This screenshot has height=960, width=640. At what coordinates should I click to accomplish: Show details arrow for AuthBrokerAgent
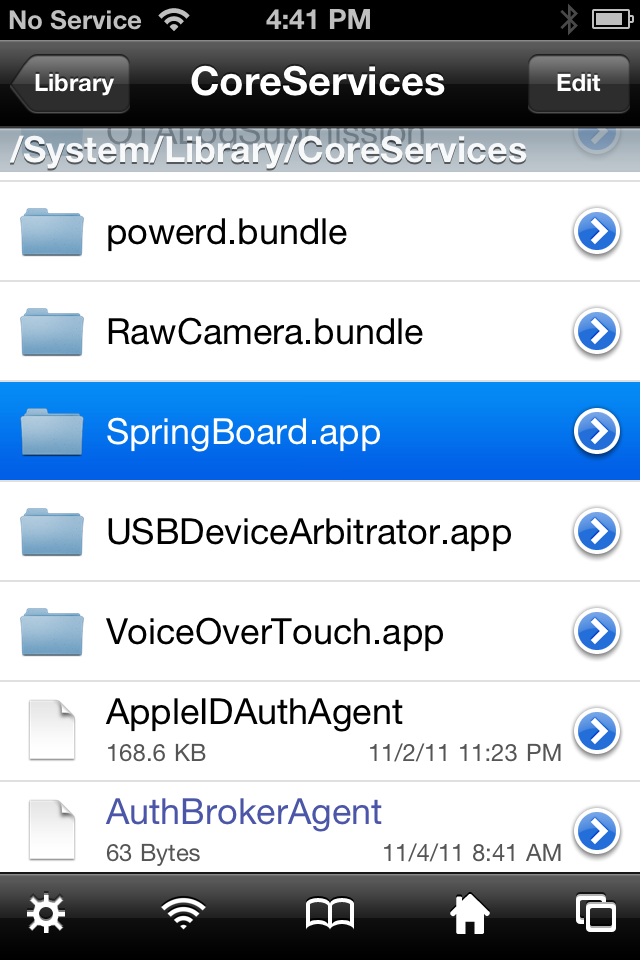click(x=597, y=831)
